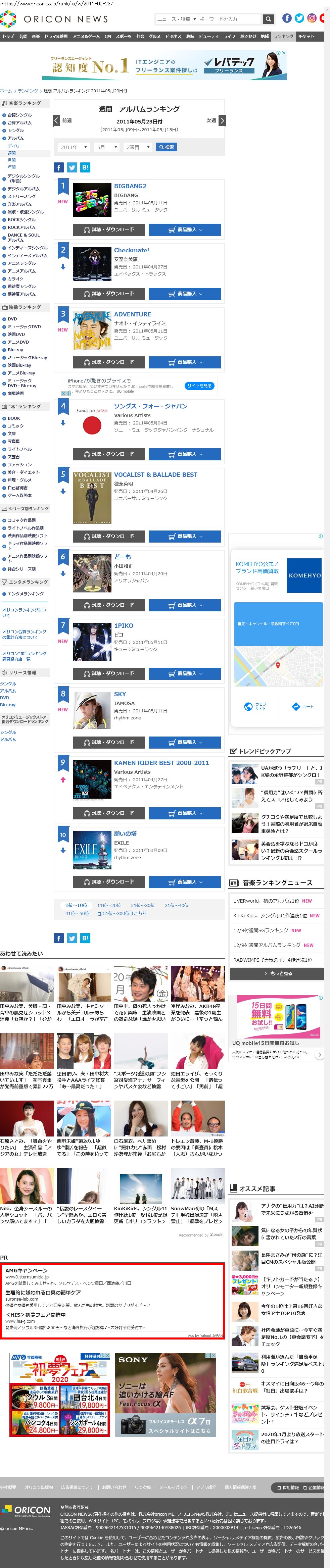Tap the blue 検索 search button
The image size is (330, 1568).
click(x=166, y=147)
